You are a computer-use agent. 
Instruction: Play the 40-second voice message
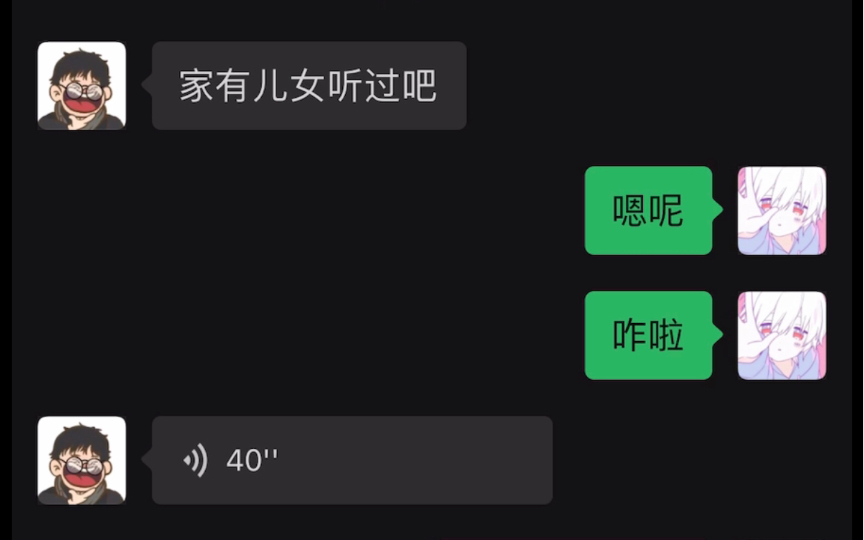tap(350, 460)
